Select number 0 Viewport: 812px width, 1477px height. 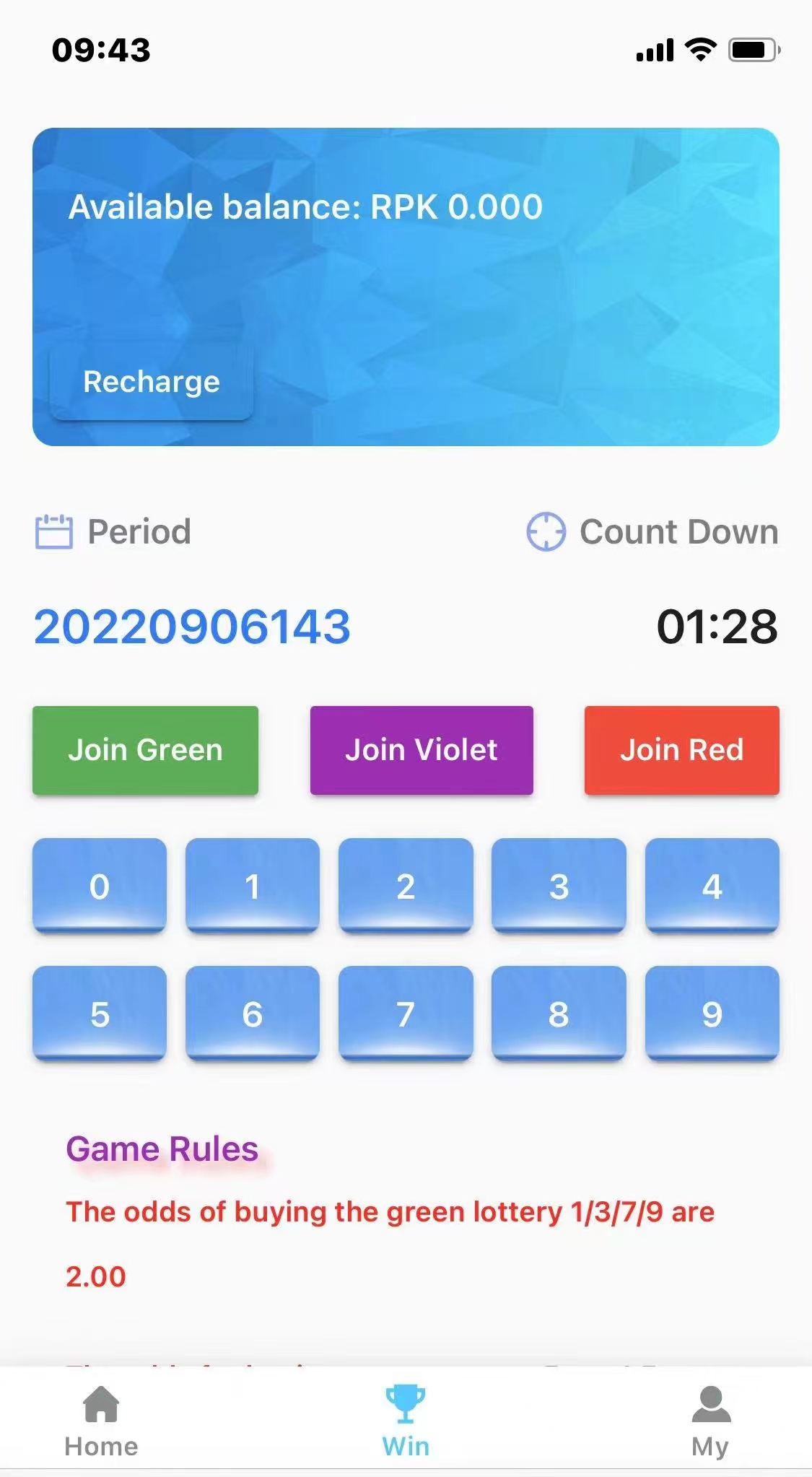click(x=100, y=886)
